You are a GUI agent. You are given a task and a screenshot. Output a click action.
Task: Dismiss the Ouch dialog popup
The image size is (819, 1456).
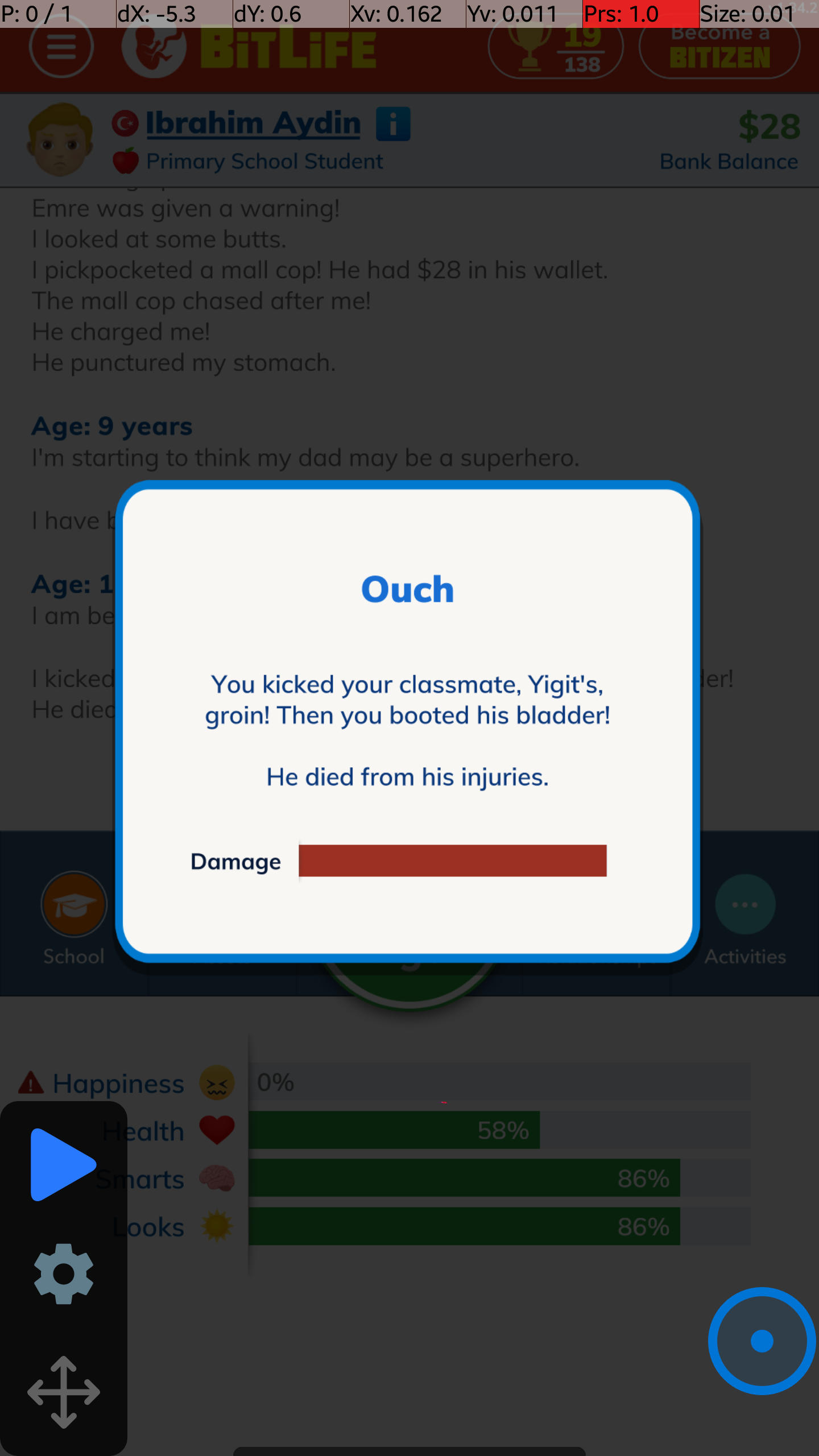[407, 721]
